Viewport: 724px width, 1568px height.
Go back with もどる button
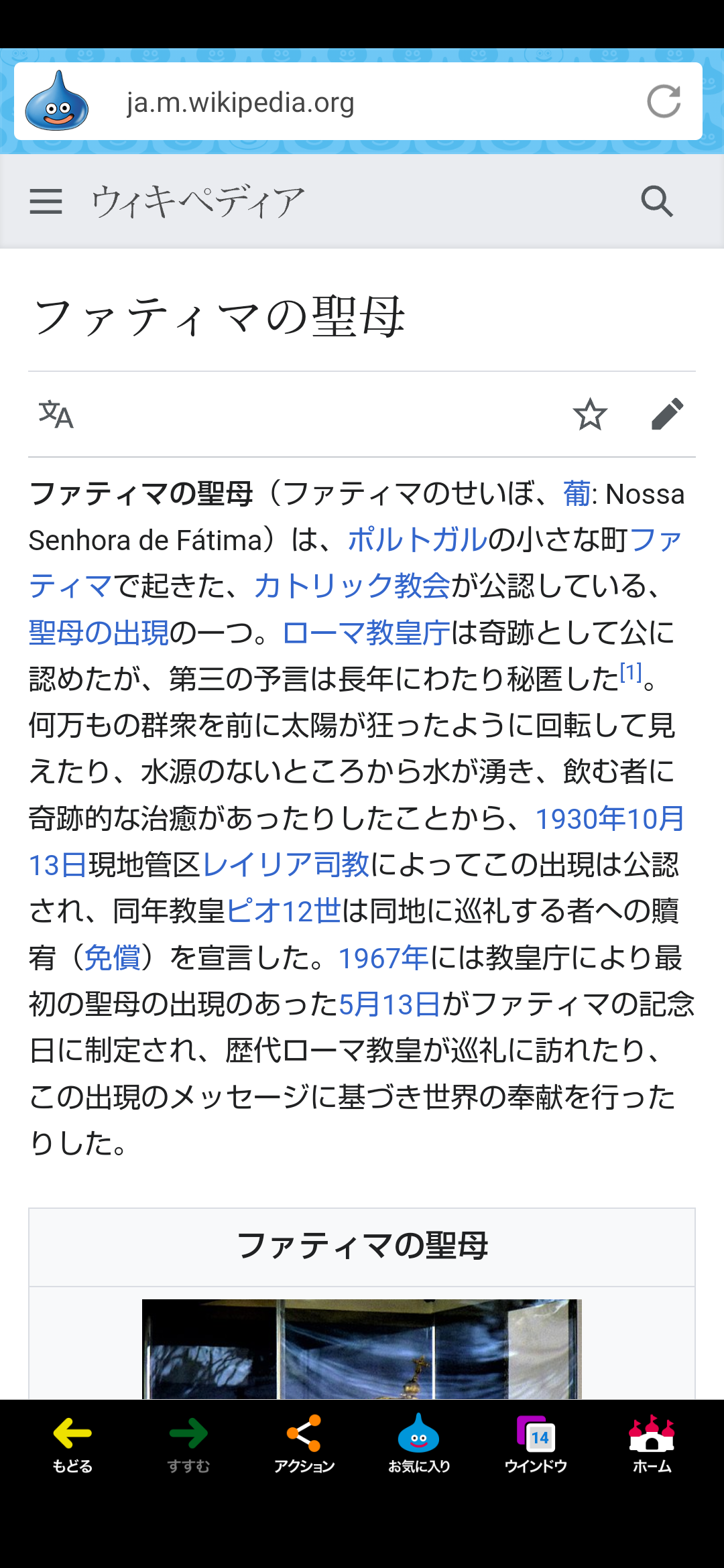click(x=72, y=1444)
